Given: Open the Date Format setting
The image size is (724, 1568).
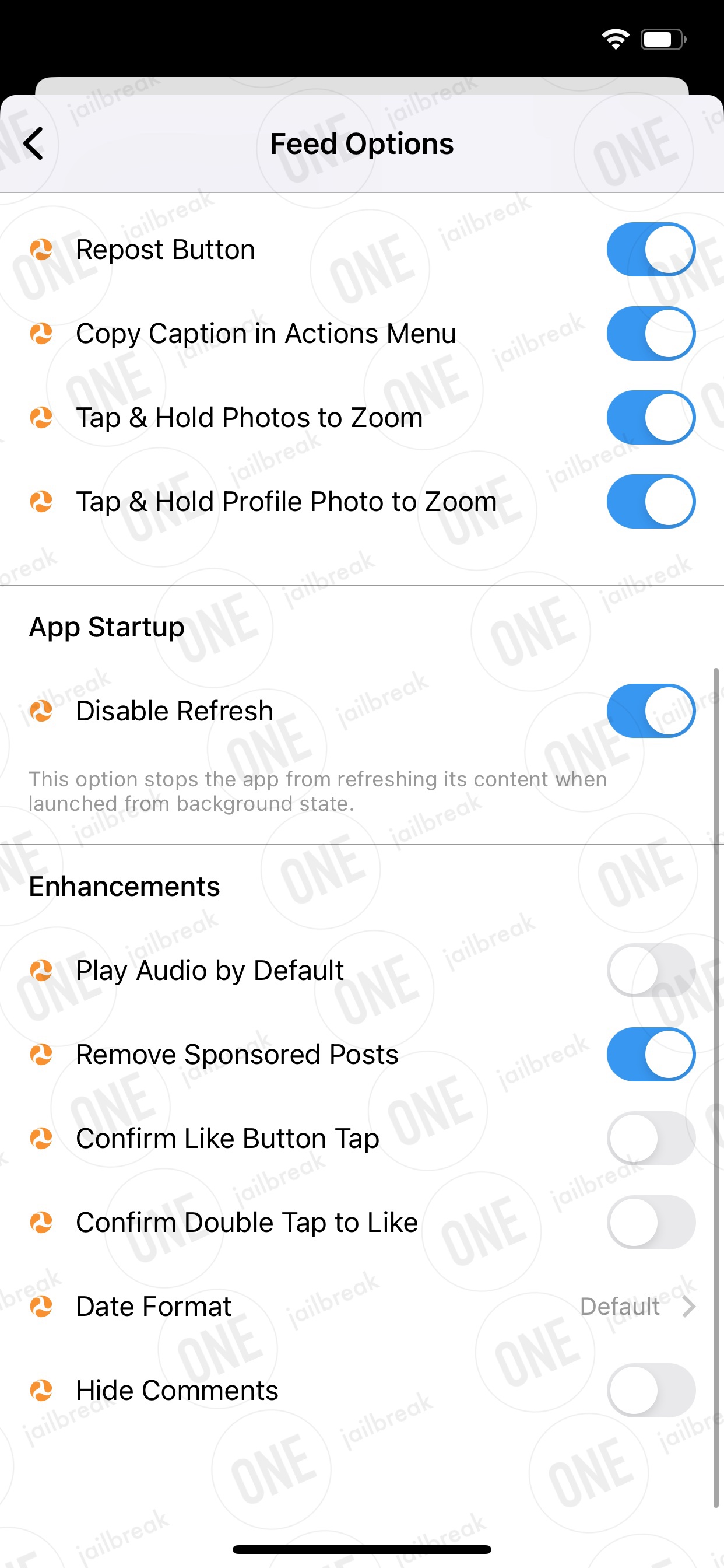Looking at the screenshot, I should tap(362, 1306).
